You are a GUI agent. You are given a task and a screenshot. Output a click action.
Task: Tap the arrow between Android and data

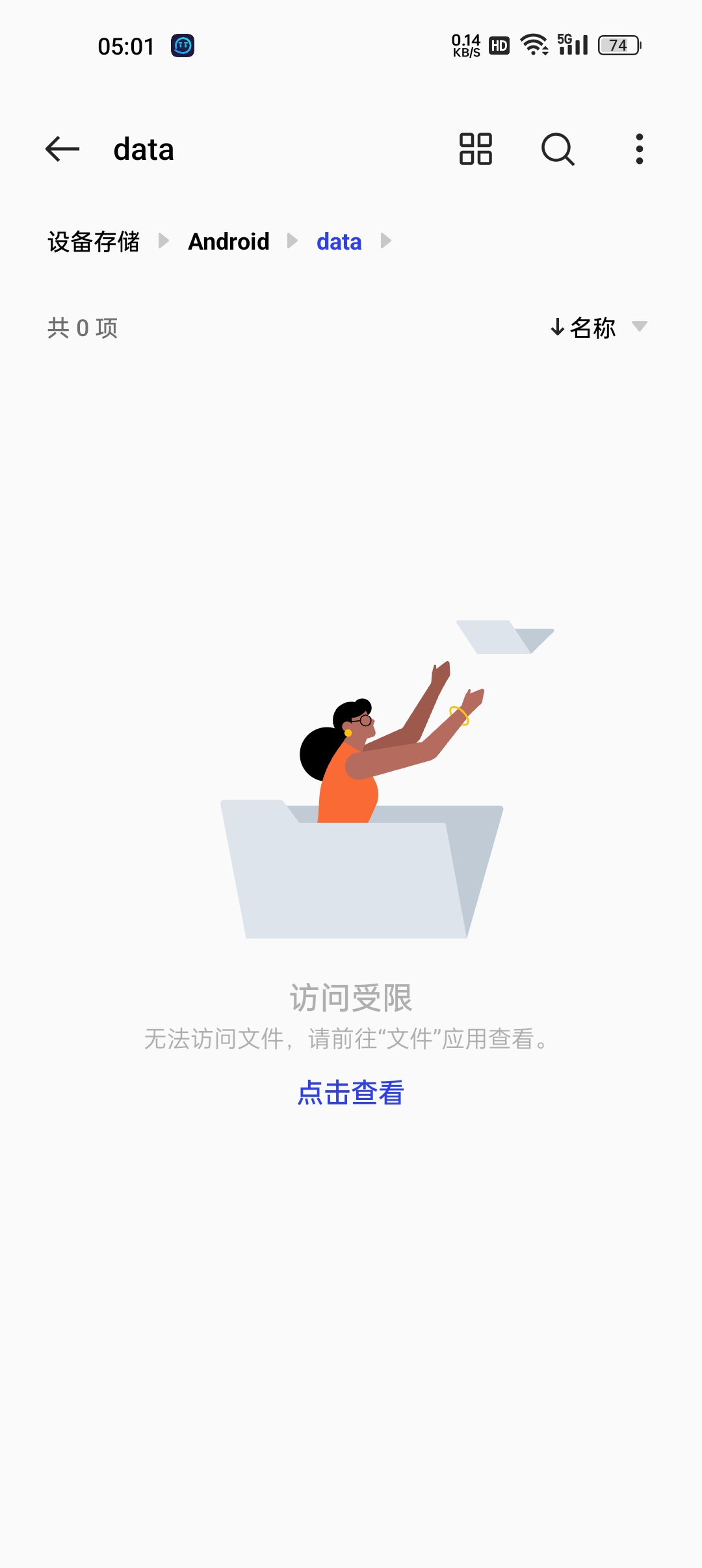pyautogui.click(x=292, y=241)
